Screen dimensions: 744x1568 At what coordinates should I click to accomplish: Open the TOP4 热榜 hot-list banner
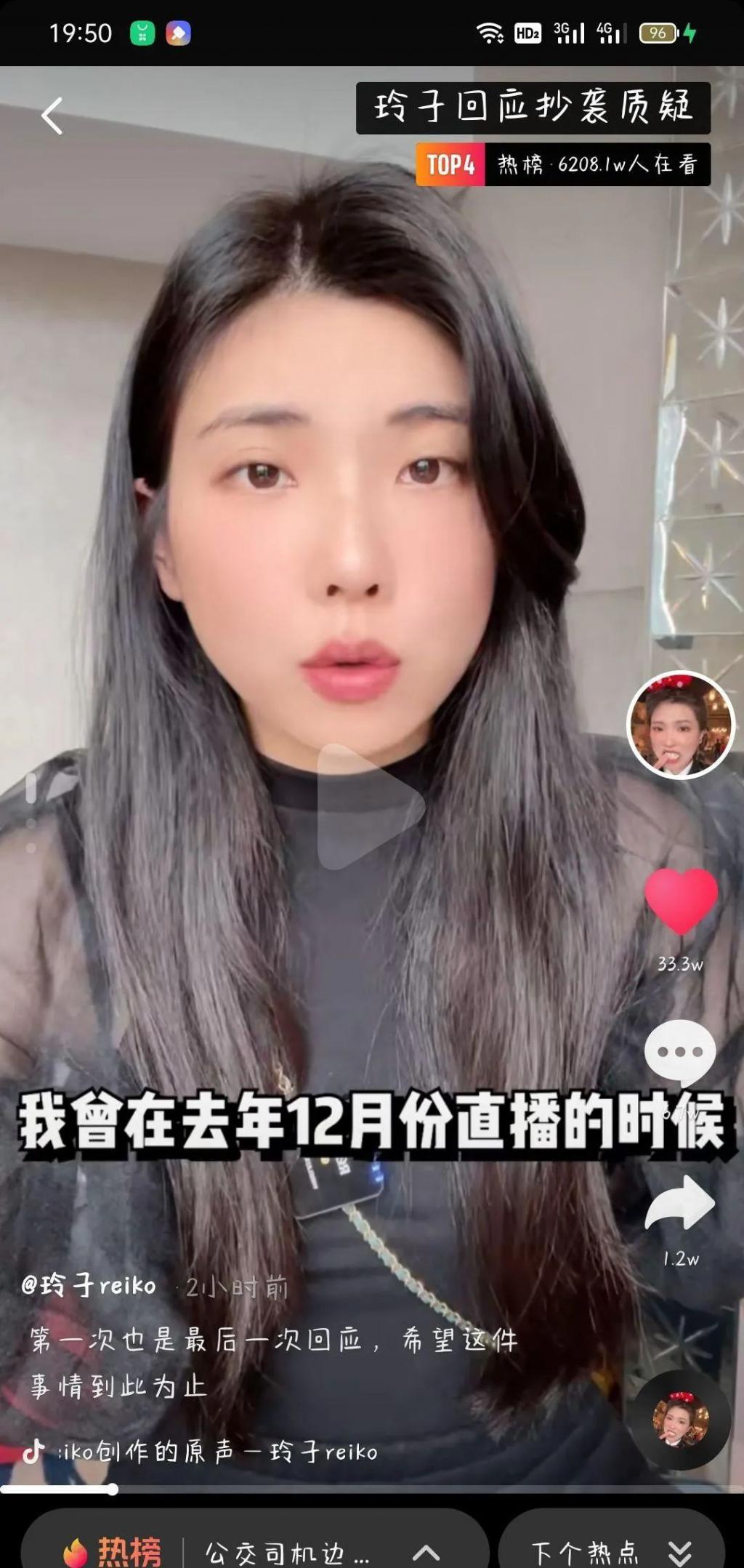click(562, 165)
